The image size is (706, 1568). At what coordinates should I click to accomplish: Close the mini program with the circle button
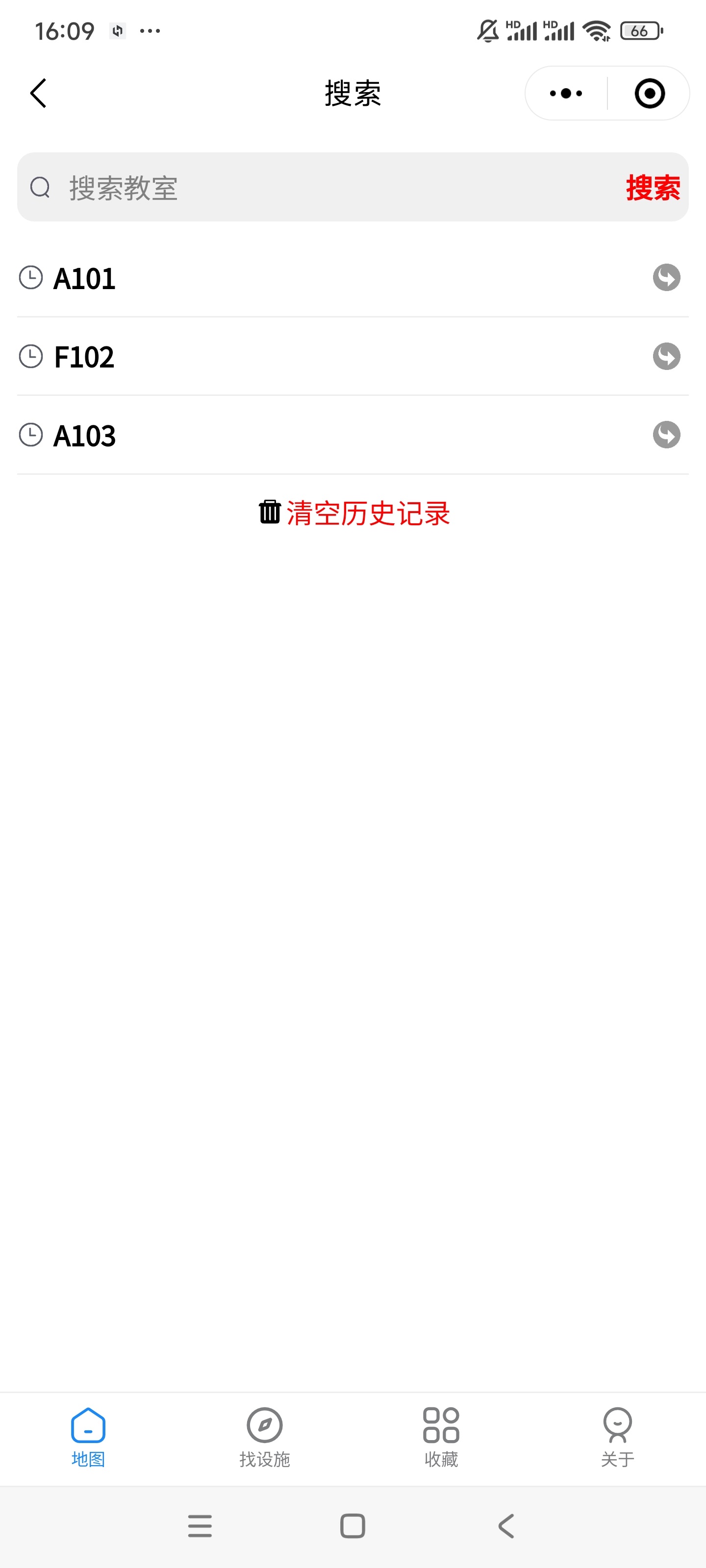click(649, 94)
